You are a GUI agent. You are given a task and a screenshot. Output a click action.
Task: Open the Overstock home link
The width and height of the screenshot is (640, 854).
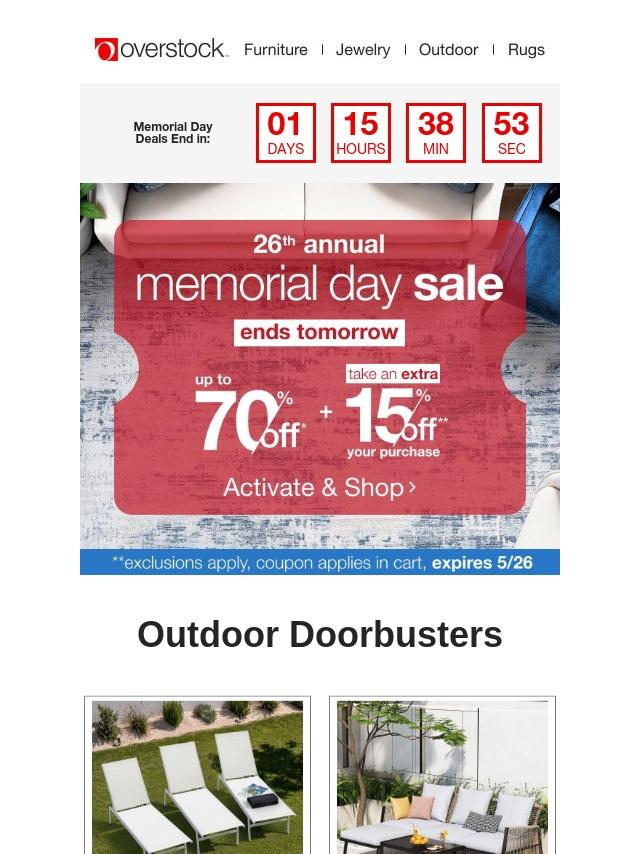coord(161,49)
